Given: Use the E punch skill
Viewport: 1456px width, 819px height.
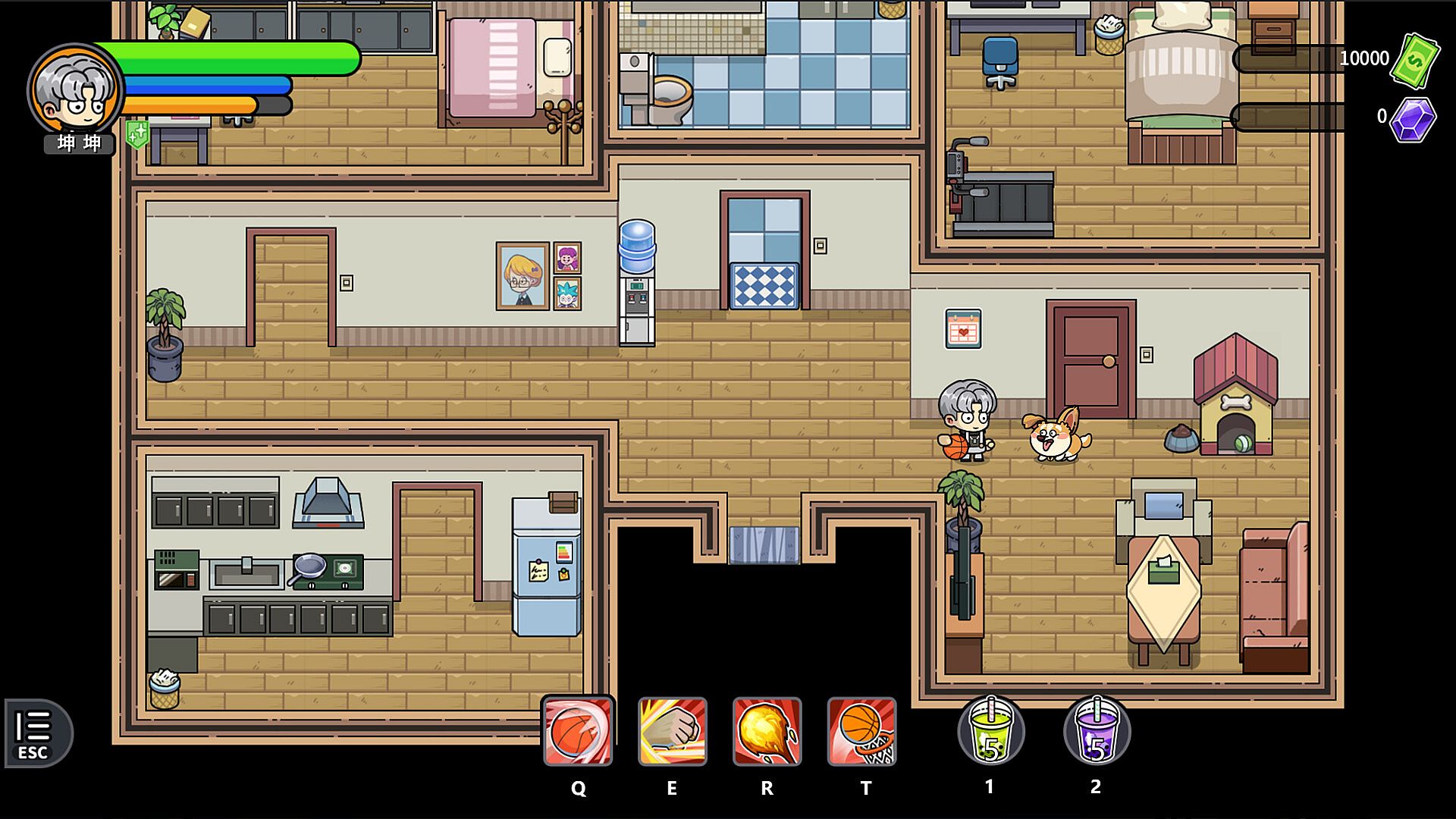Looking at the screenshot, I should click(672, 732).
